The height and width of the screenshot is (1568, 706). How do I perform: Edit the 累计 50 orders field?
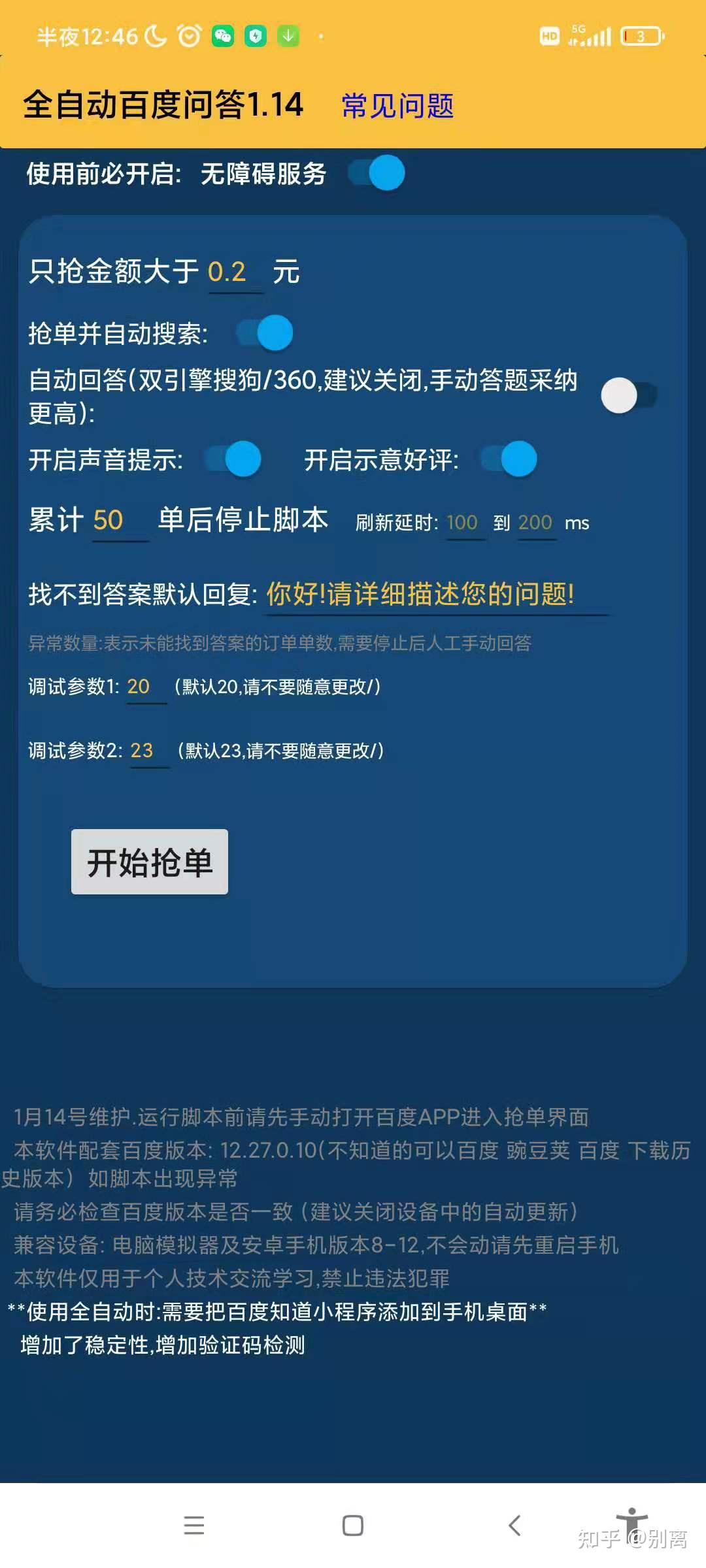click(118, 521)
